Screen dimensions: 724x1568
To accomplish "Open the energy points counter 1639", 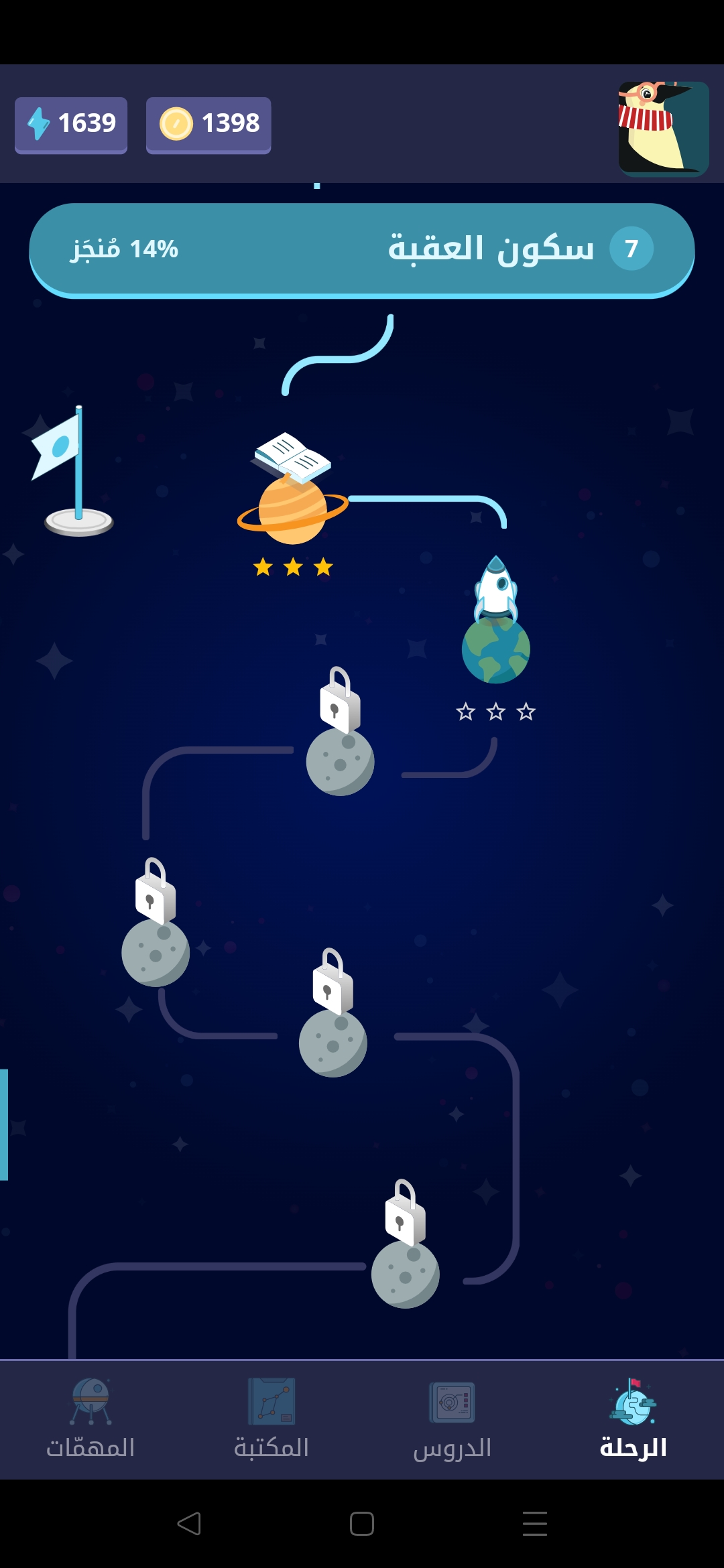I will click(71, 124).
